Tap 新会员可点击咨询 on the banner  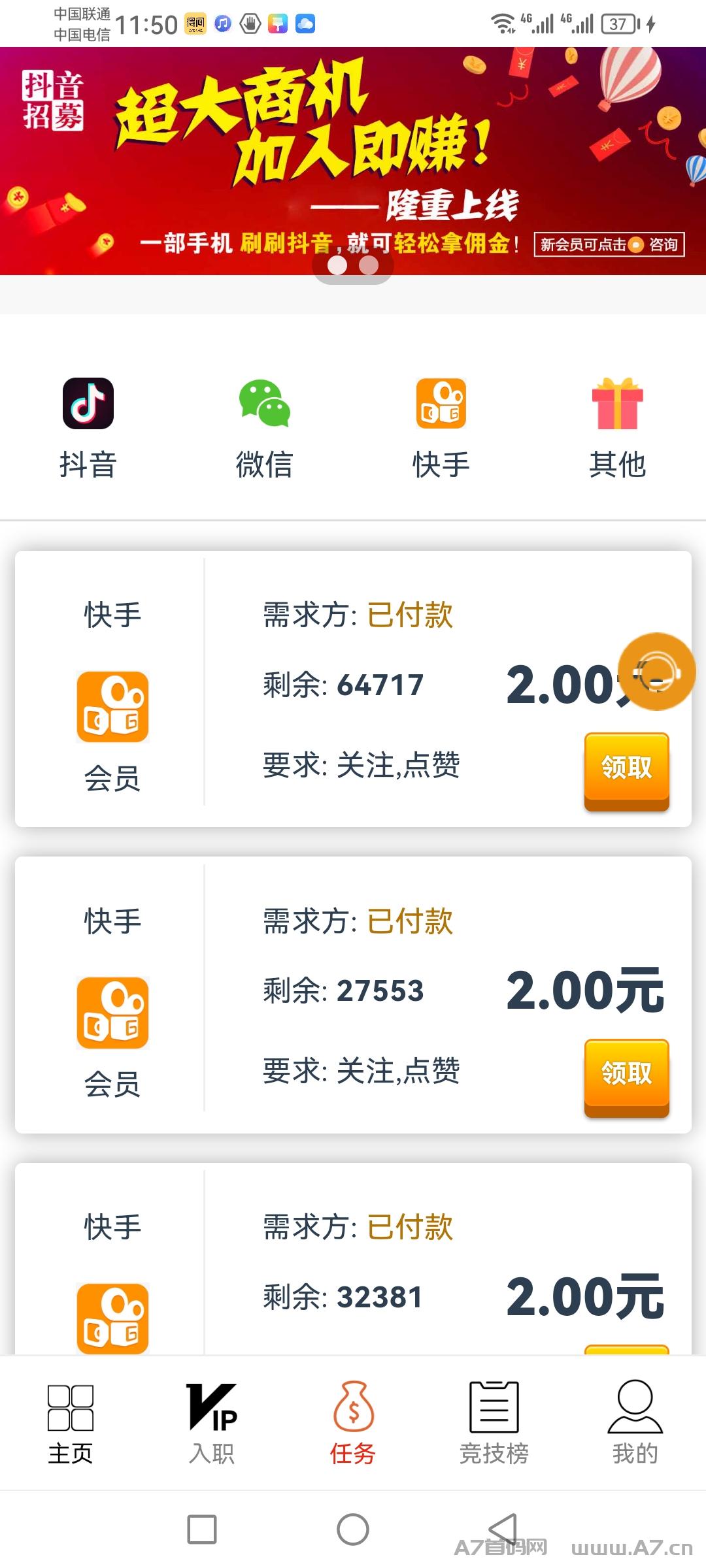[609, 244]
